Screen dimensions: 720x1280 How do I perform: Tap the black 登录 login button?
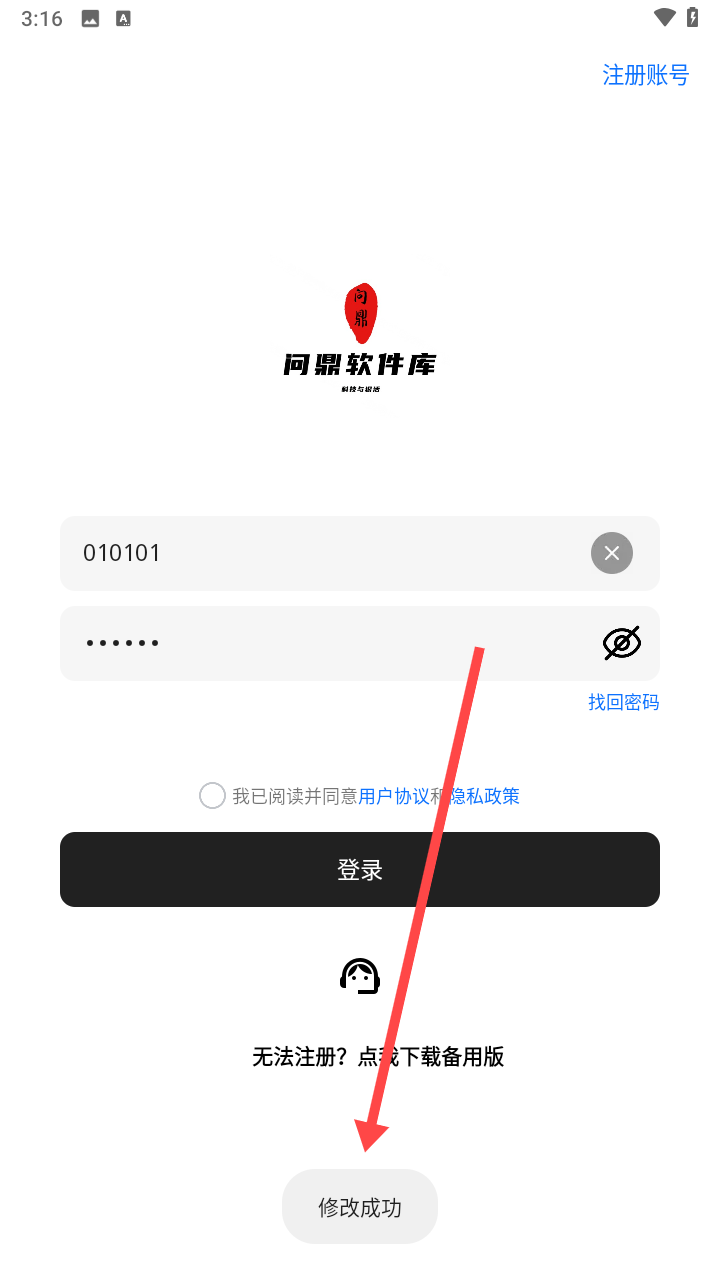[360, 870]
